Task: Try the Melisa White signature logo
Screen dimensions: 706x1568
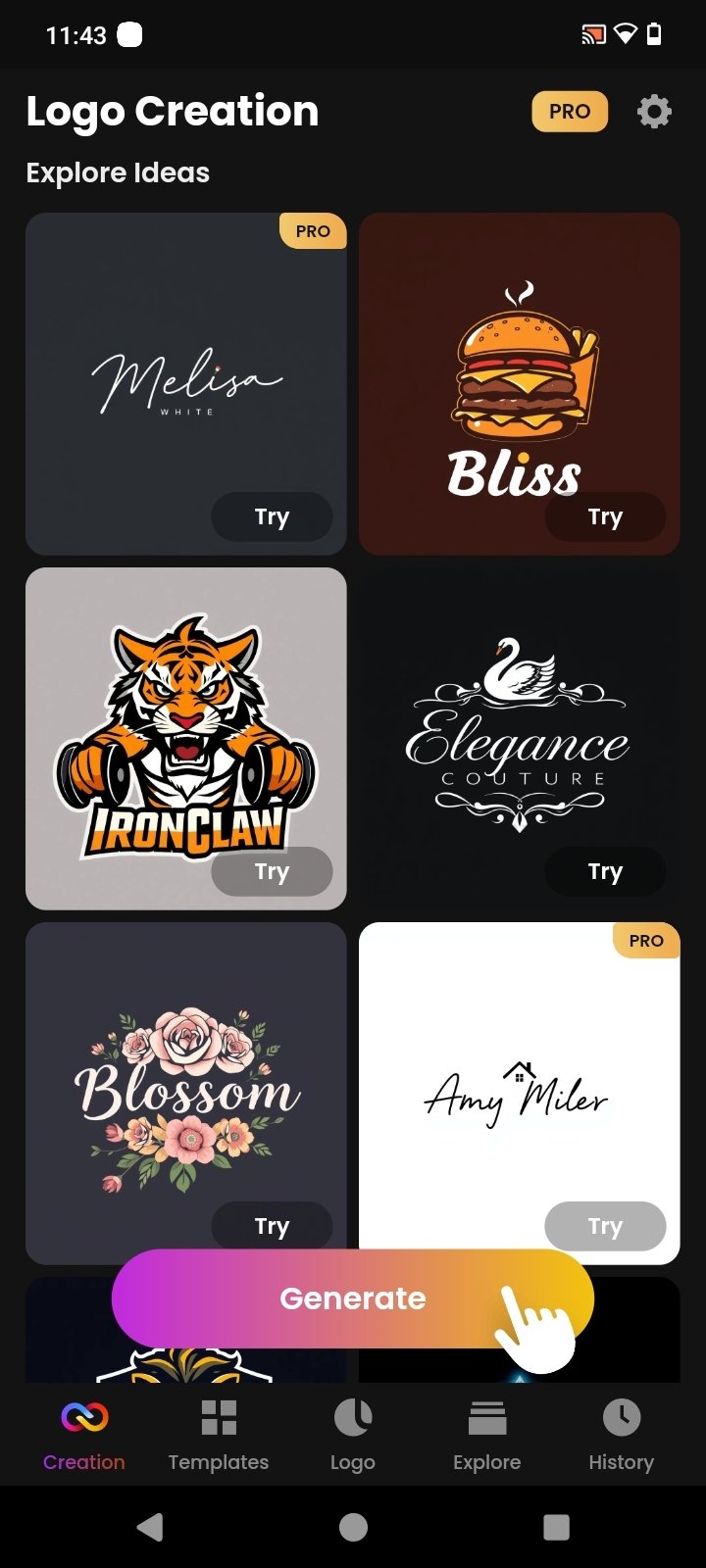Action: point(272,516)
